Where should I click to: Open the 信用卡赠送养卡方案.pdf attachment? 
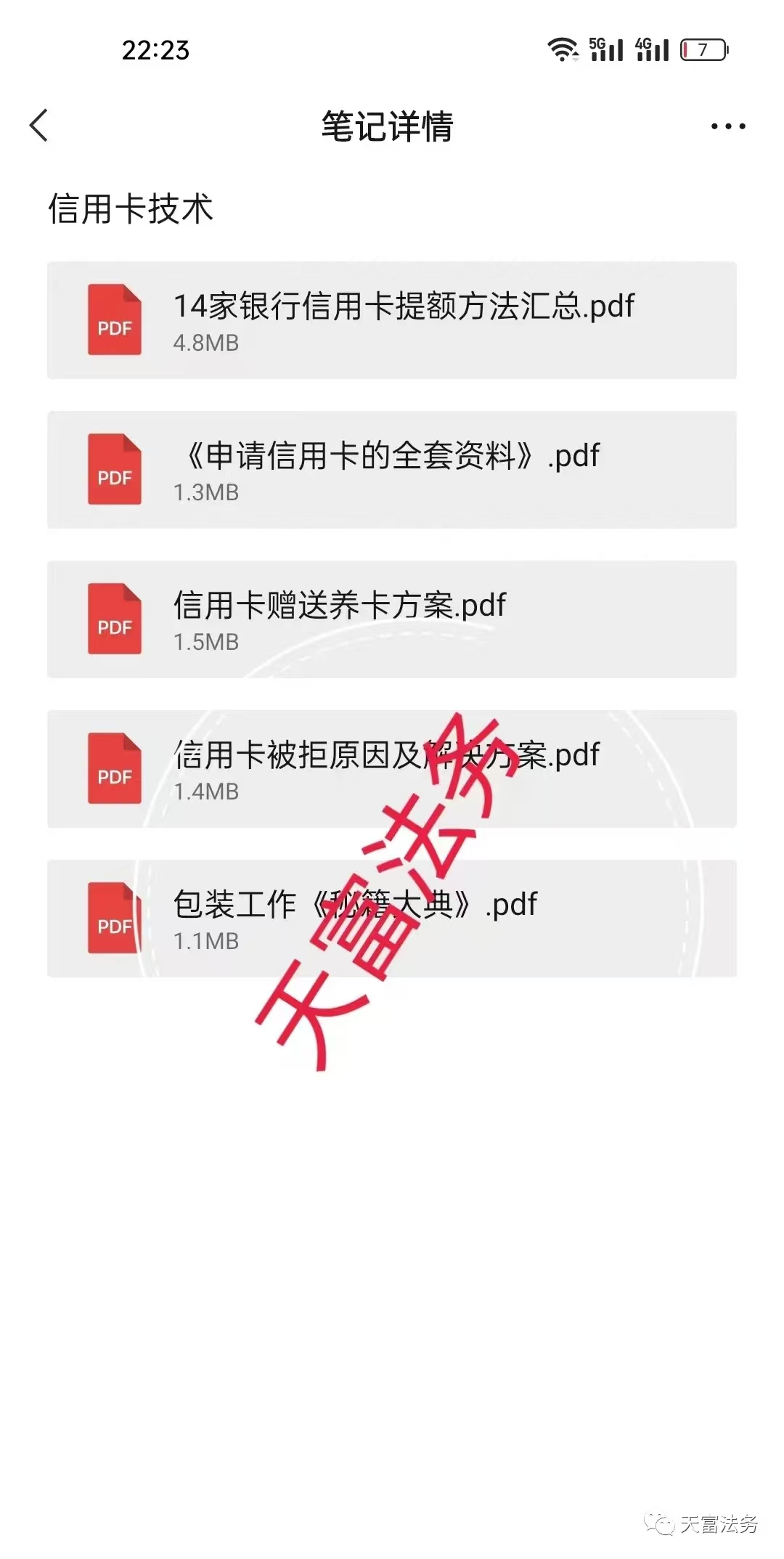pos(341,606)
